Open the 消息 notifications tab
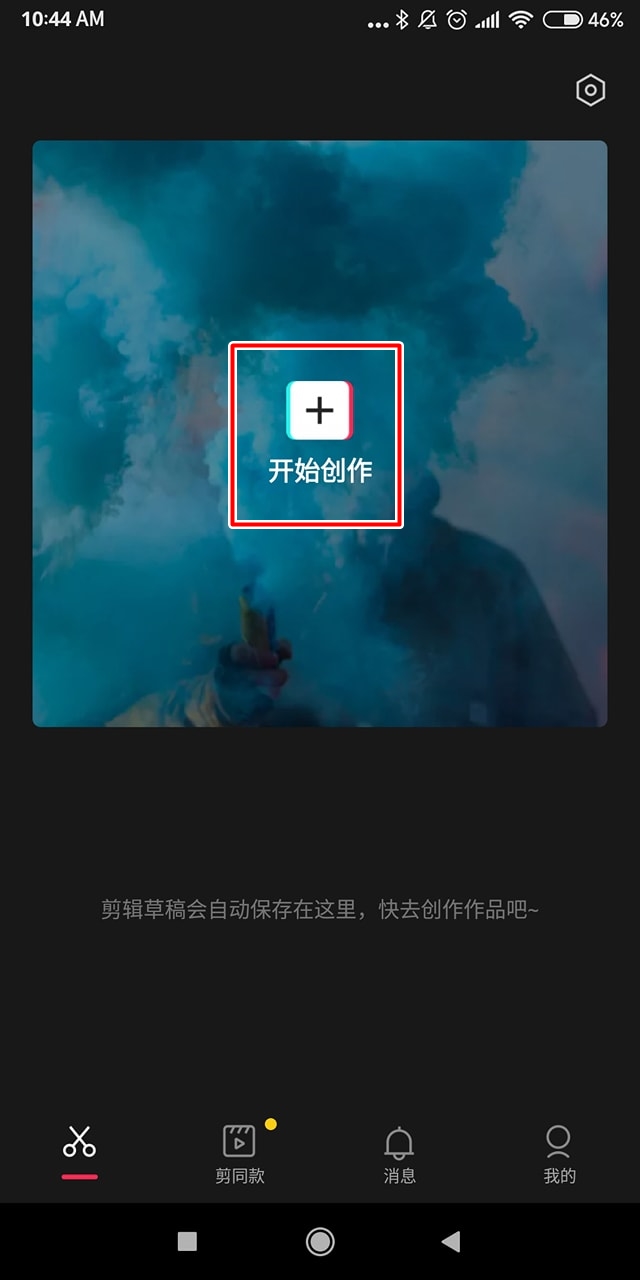This screenshot has width=640, height=1280. (x=399, y=1153)
